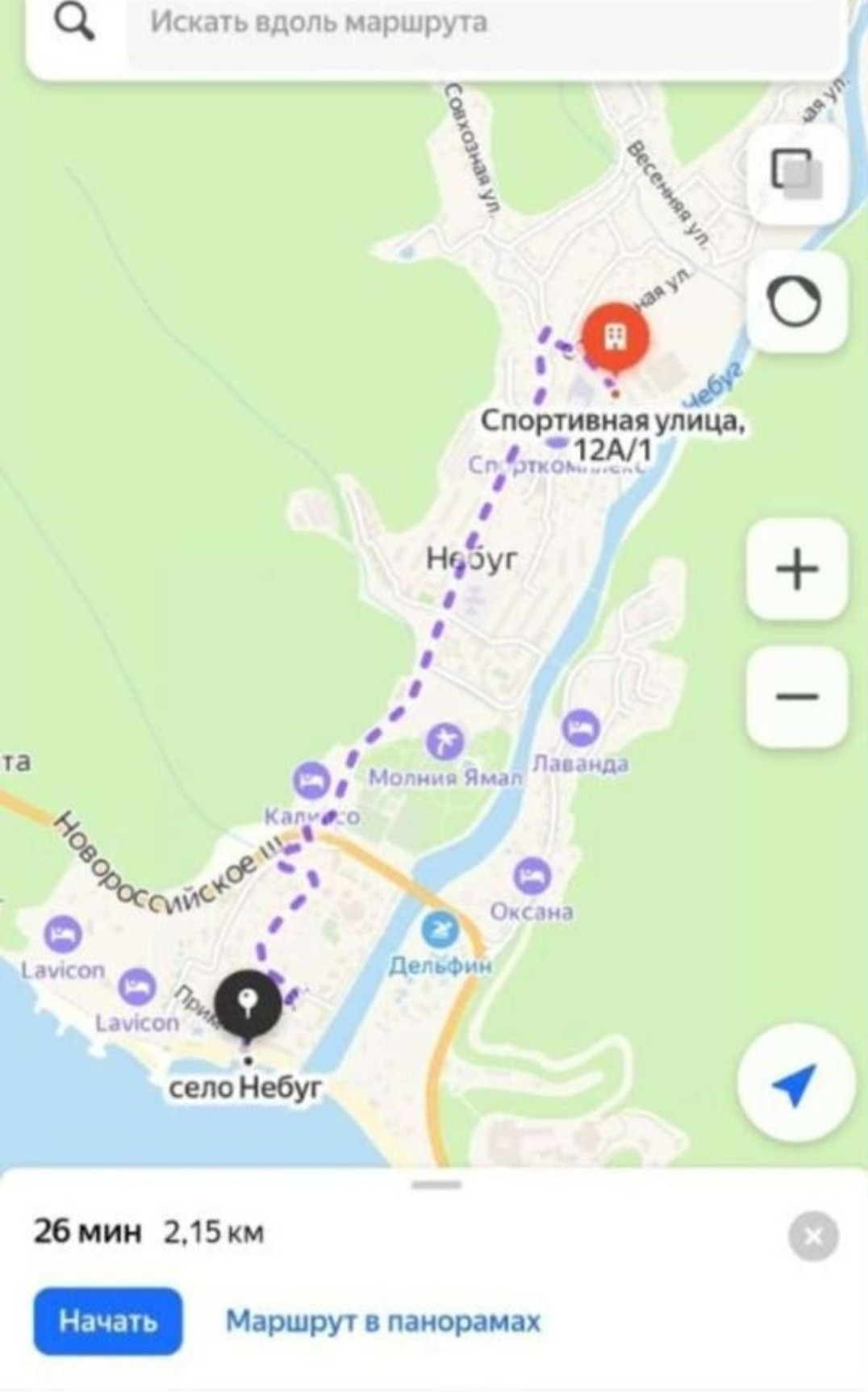Screen dimensions: 868x1392
Task: Zoom in with the plus button
Action: click(x=796, y=570)
